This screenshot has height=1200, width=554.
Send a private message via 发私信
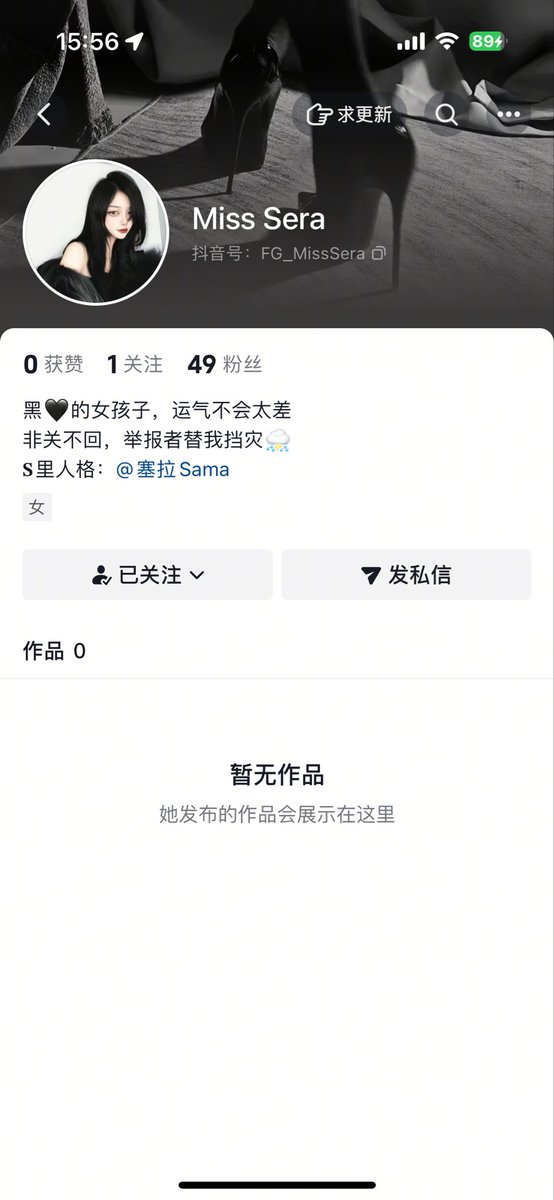[x=406, y=575]
